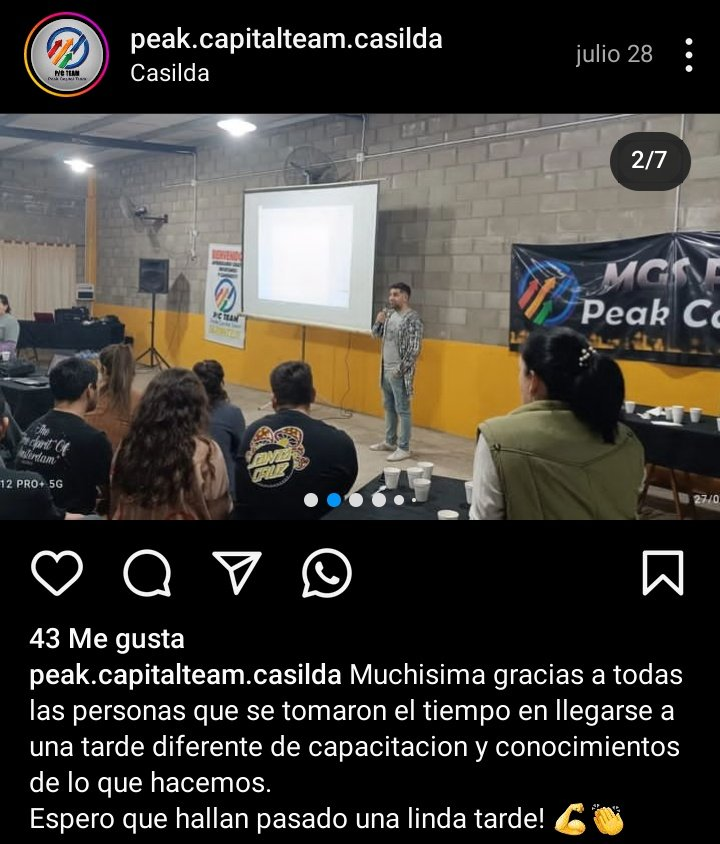
Task: Like this post with the heart icon
Action: click(56, 574)
